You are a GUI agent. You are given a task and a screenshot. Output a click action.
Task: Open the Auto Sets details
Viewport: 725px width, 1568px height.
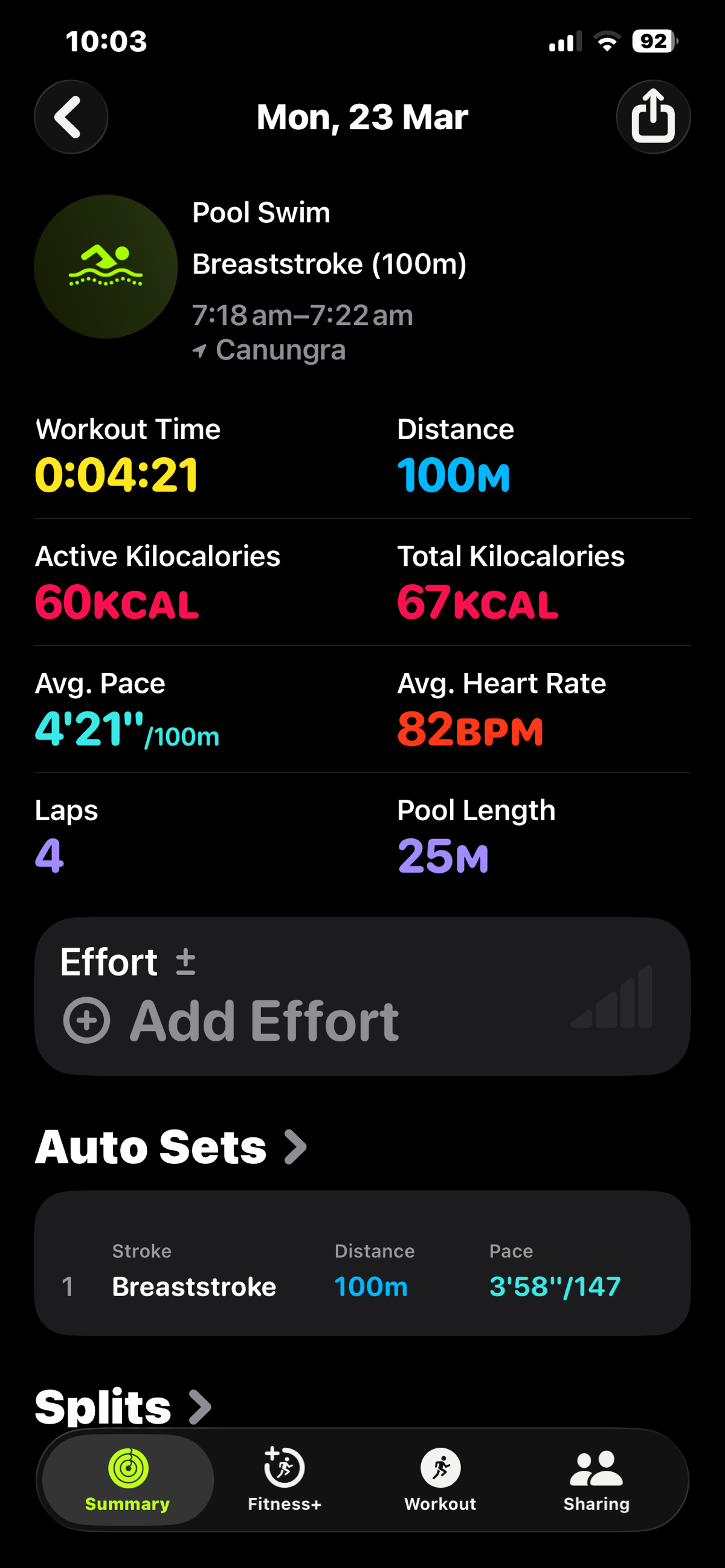point(170,1148)
